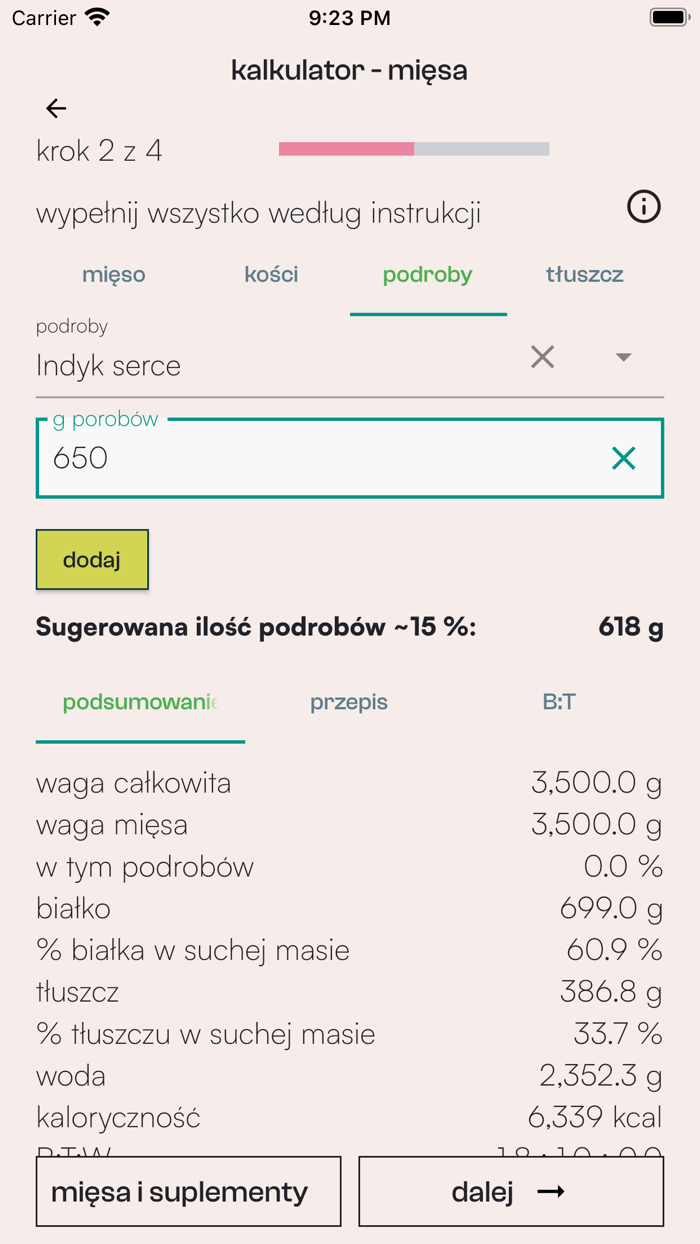Tap the dodaj button
Image resolution: width=700 pixels, height=1244 pixels.
tap(92, 560)
